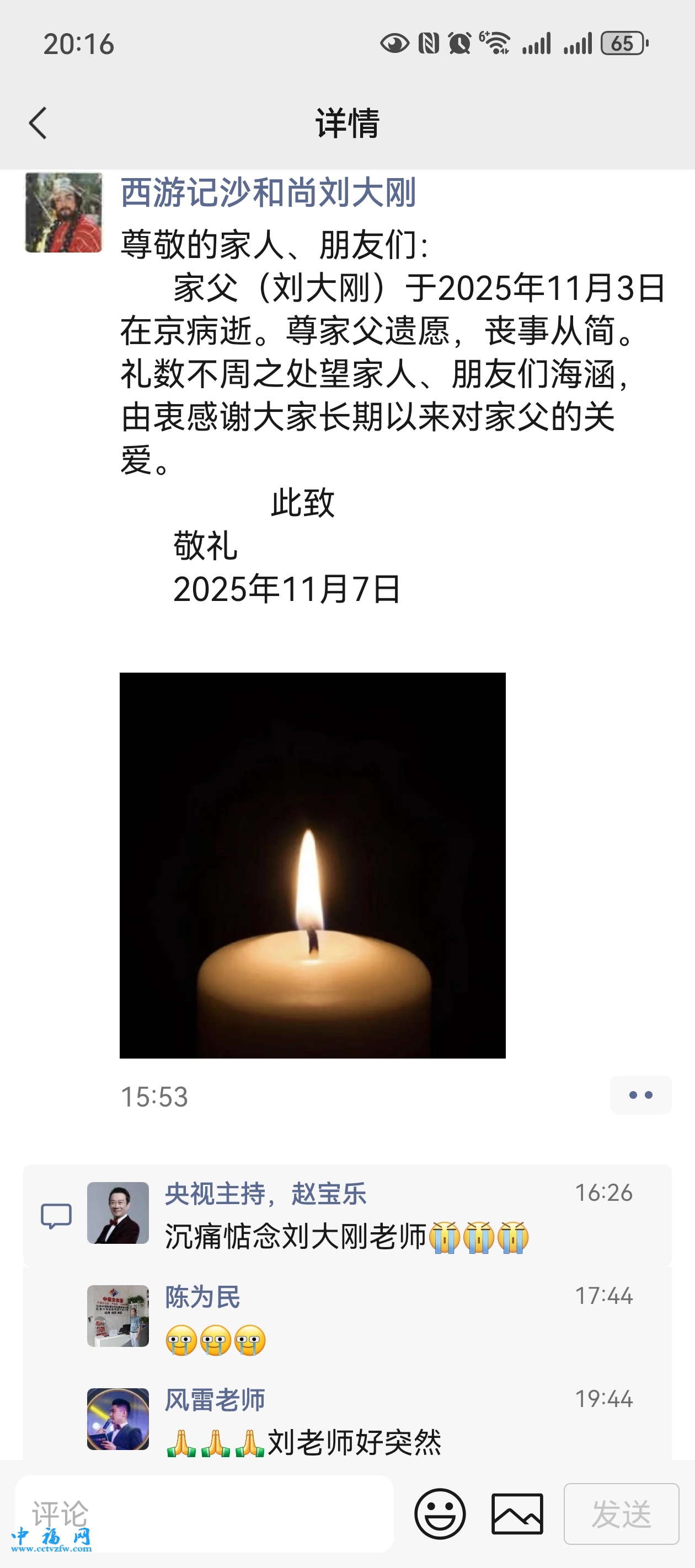Open 风雷老师's profile name
Viewport: 695px width, 1568px height.
[x=215, y=1399]
